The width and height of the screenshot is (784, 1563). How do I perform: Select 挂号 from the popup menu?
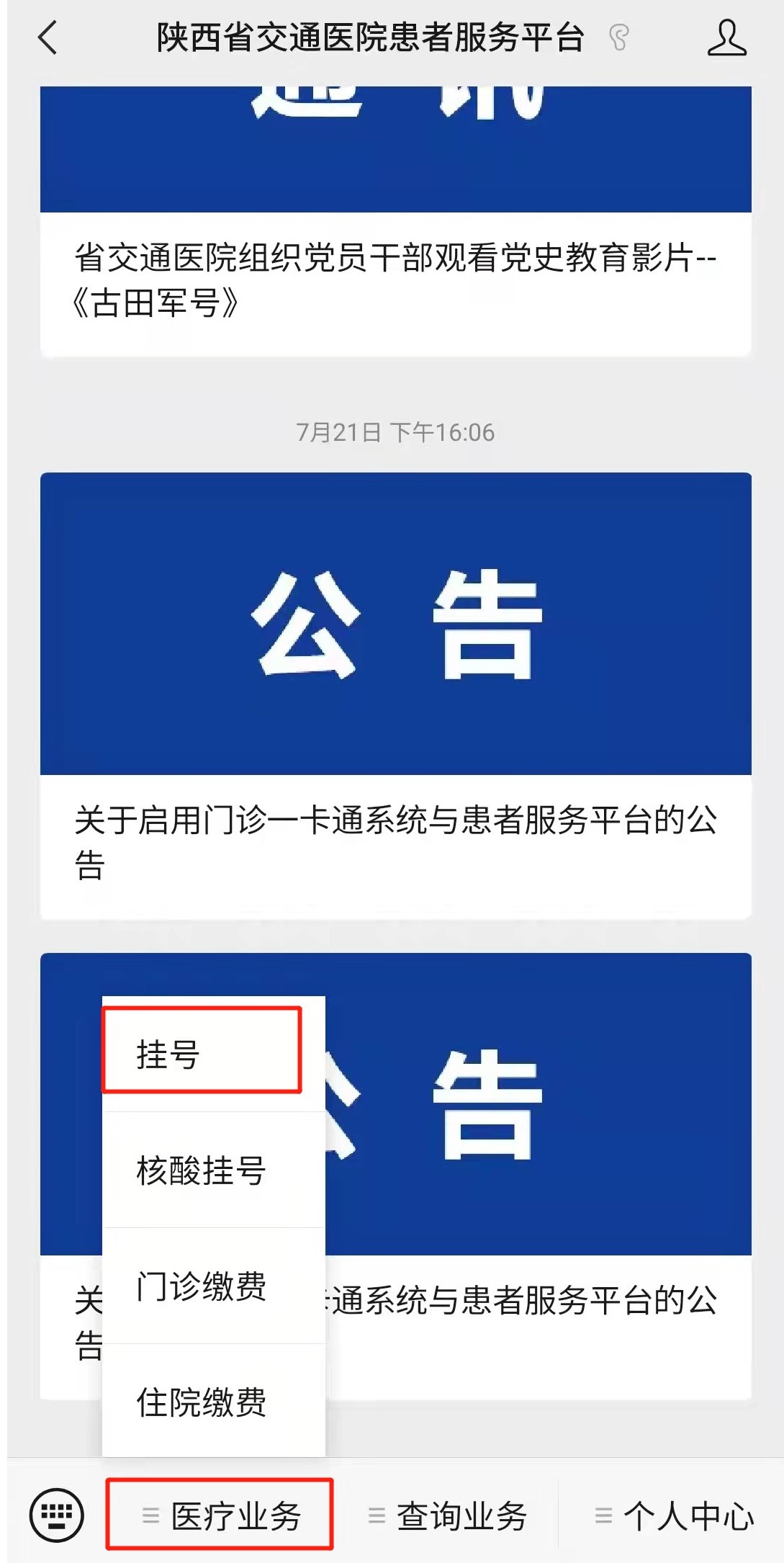202,1054
